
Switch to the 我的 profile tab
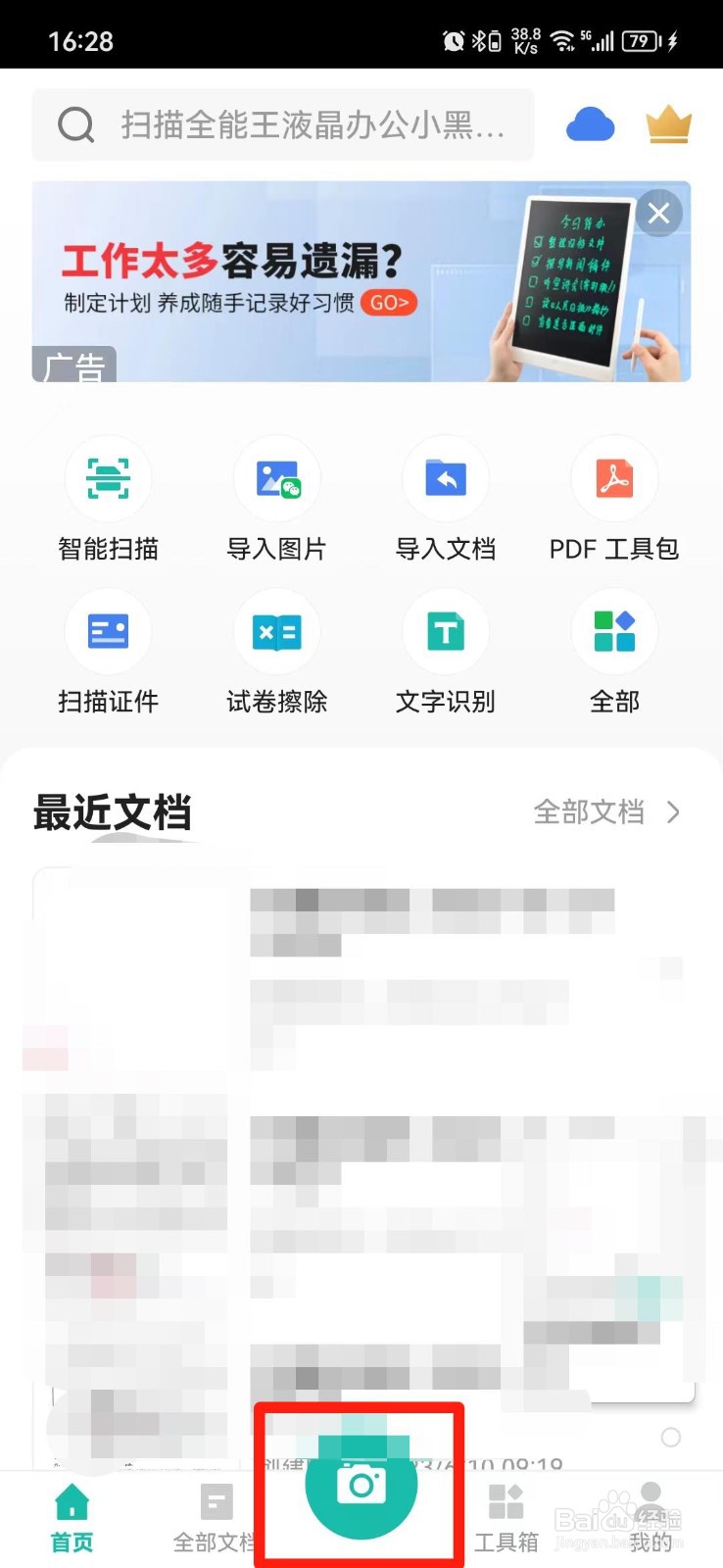(651, 1514)
